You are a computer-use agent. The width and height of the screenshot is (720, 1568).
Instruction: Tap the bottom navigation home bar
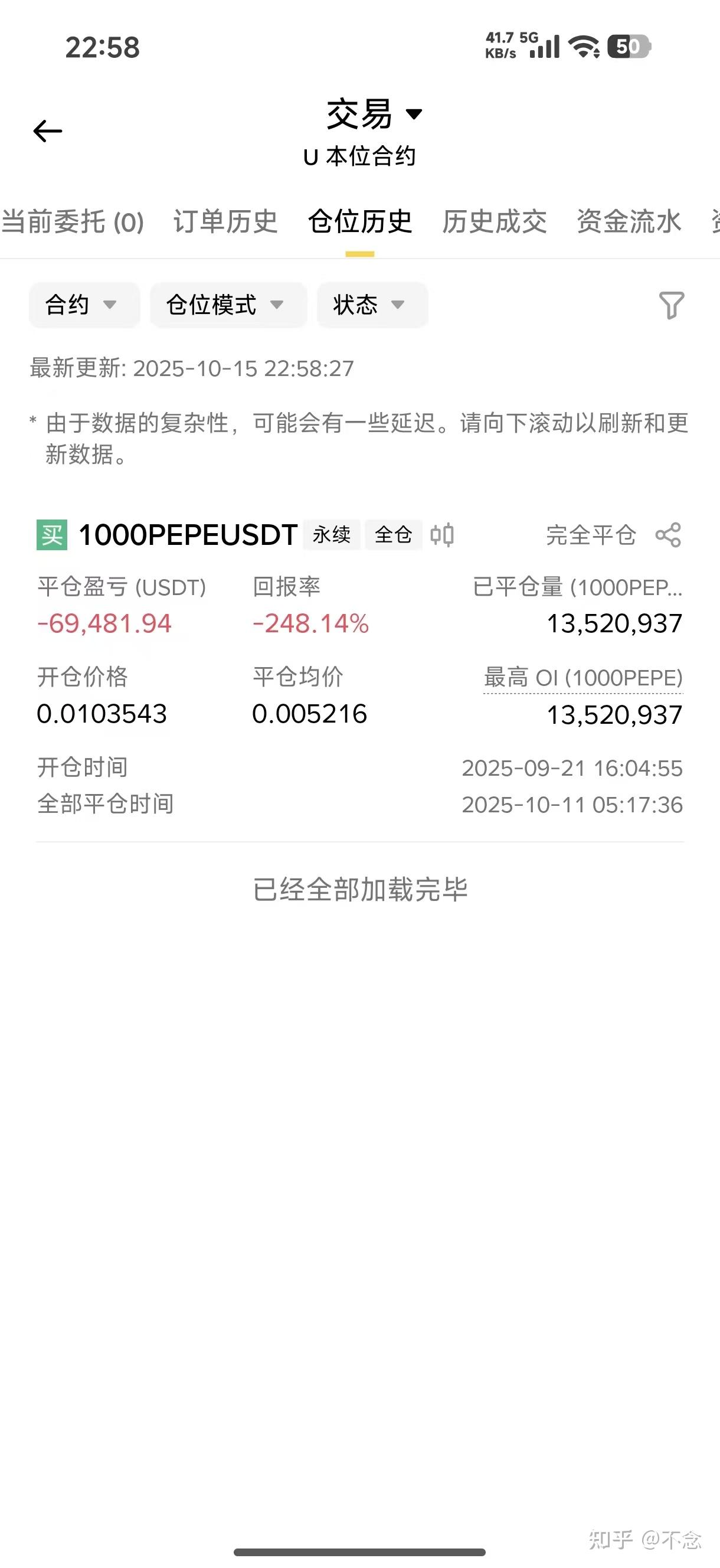coord(359,1553)
